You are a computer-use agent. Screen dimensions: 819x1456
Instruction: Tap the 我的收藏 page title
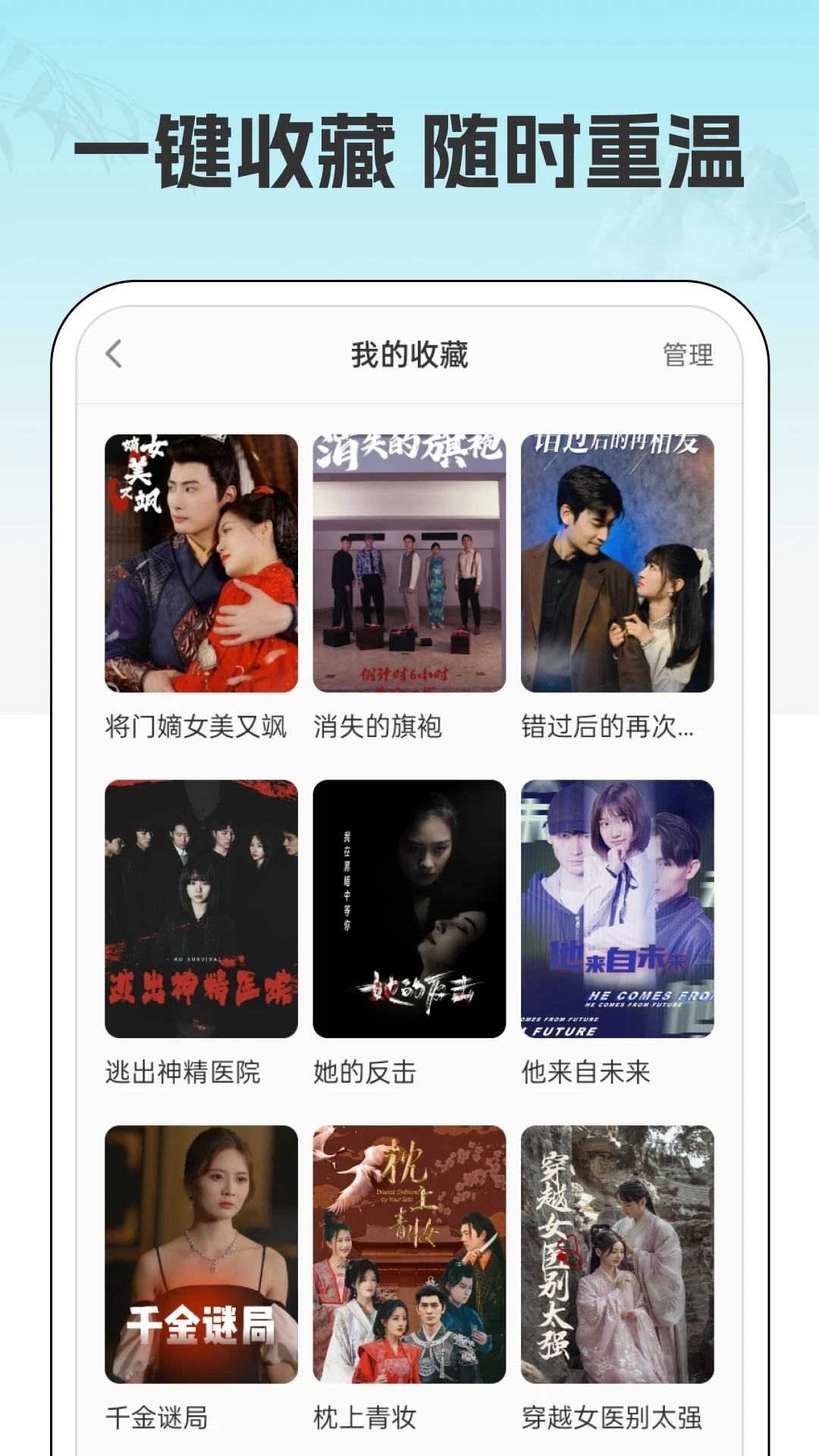(409, 353)
